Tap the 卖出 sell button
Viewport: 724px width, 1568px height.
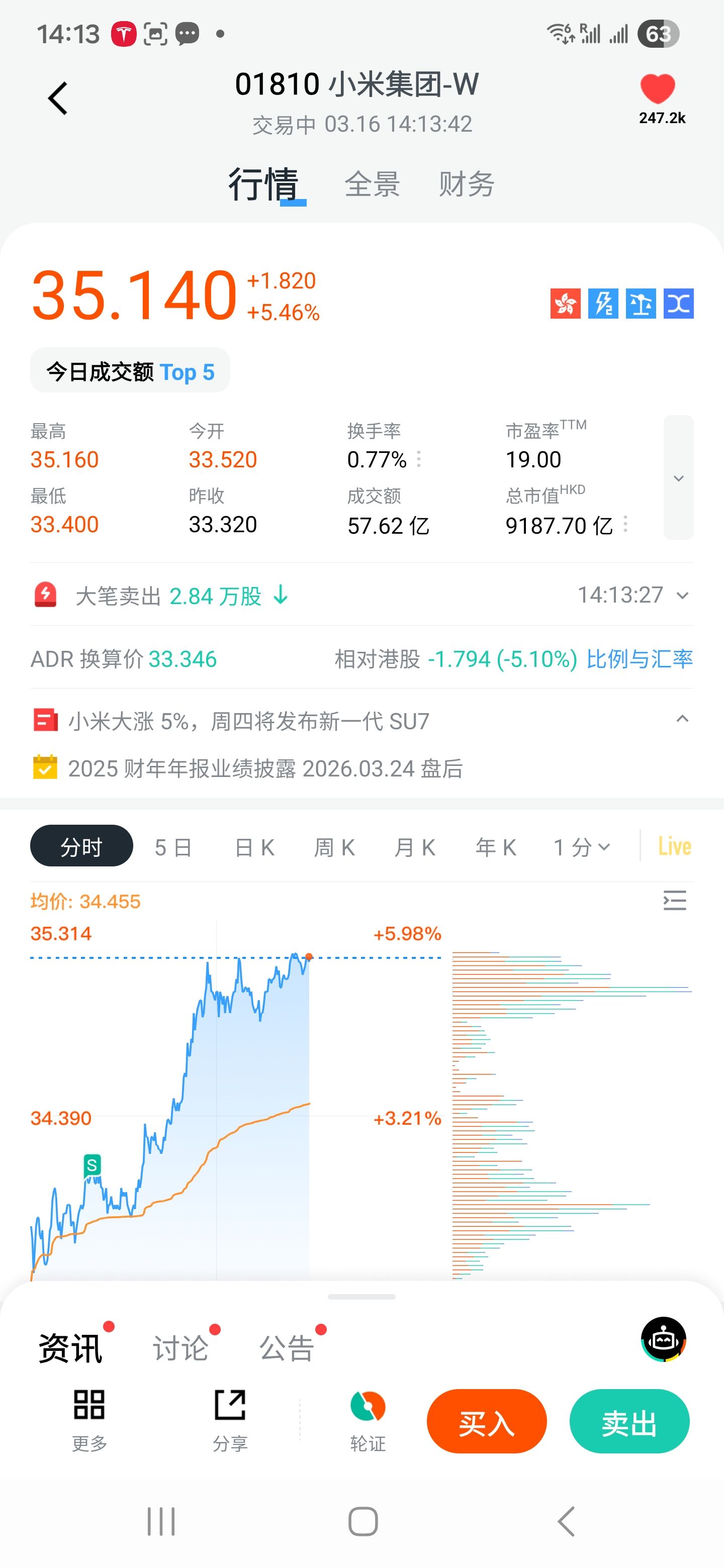click(x=629, y=1421)
